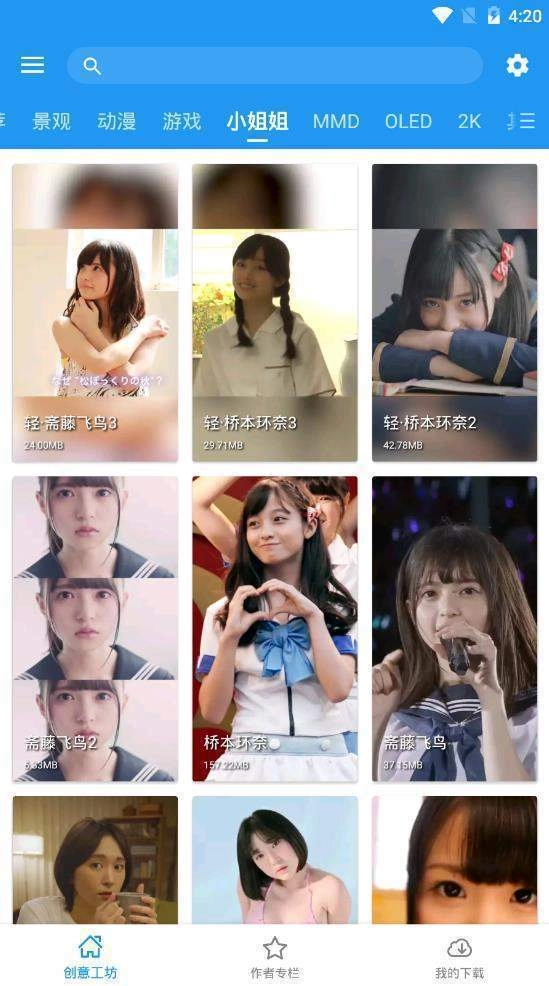Image resolution: width=549 pixels, height=986 pixels.
Task: Open 我的下载 downloads tab
Action: [x=460, y=957]
